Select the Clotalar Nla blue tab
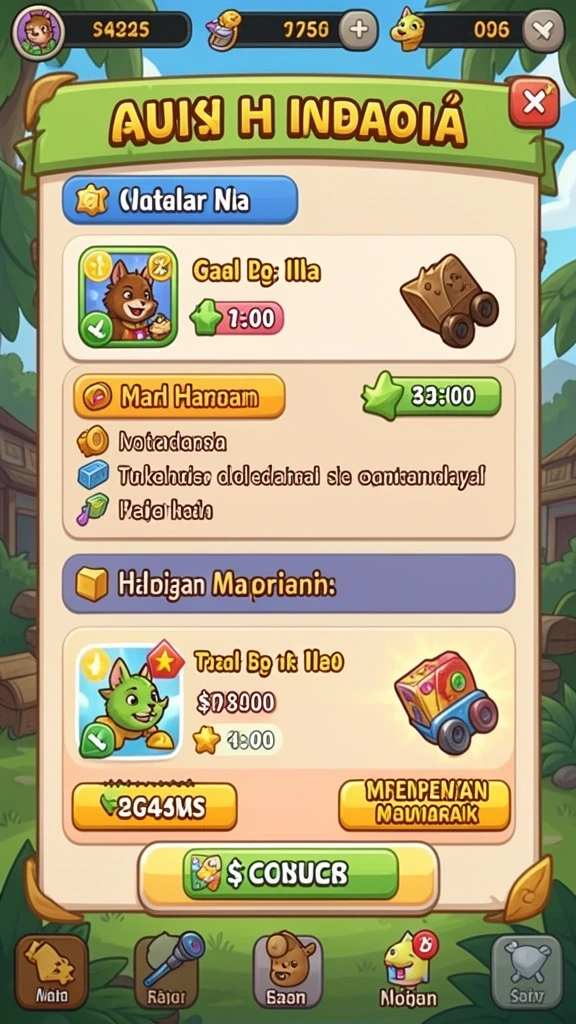Image resolution: width=576 pixels, height=1024 pixels. click(x=180, y=200)
